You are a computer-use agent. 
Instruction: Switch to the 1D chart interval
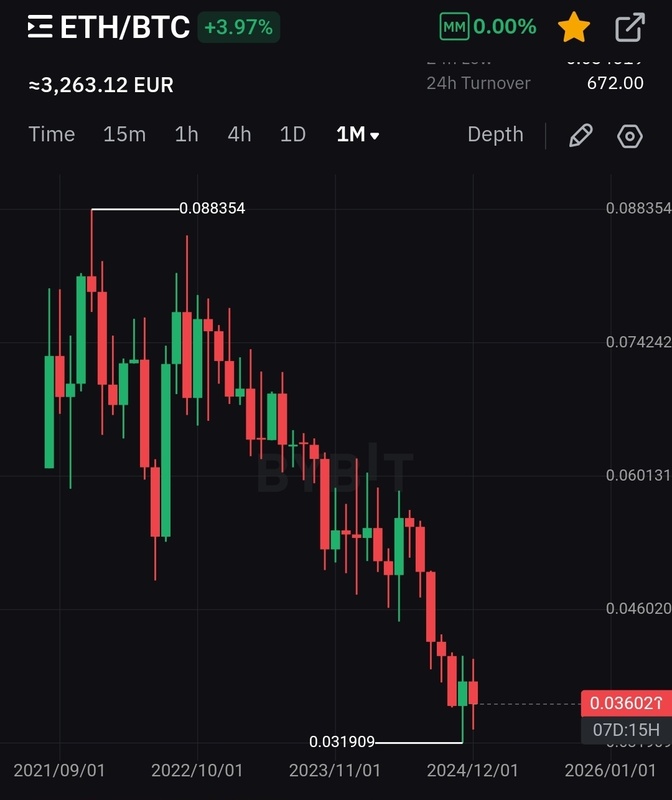tap(292, 135)
